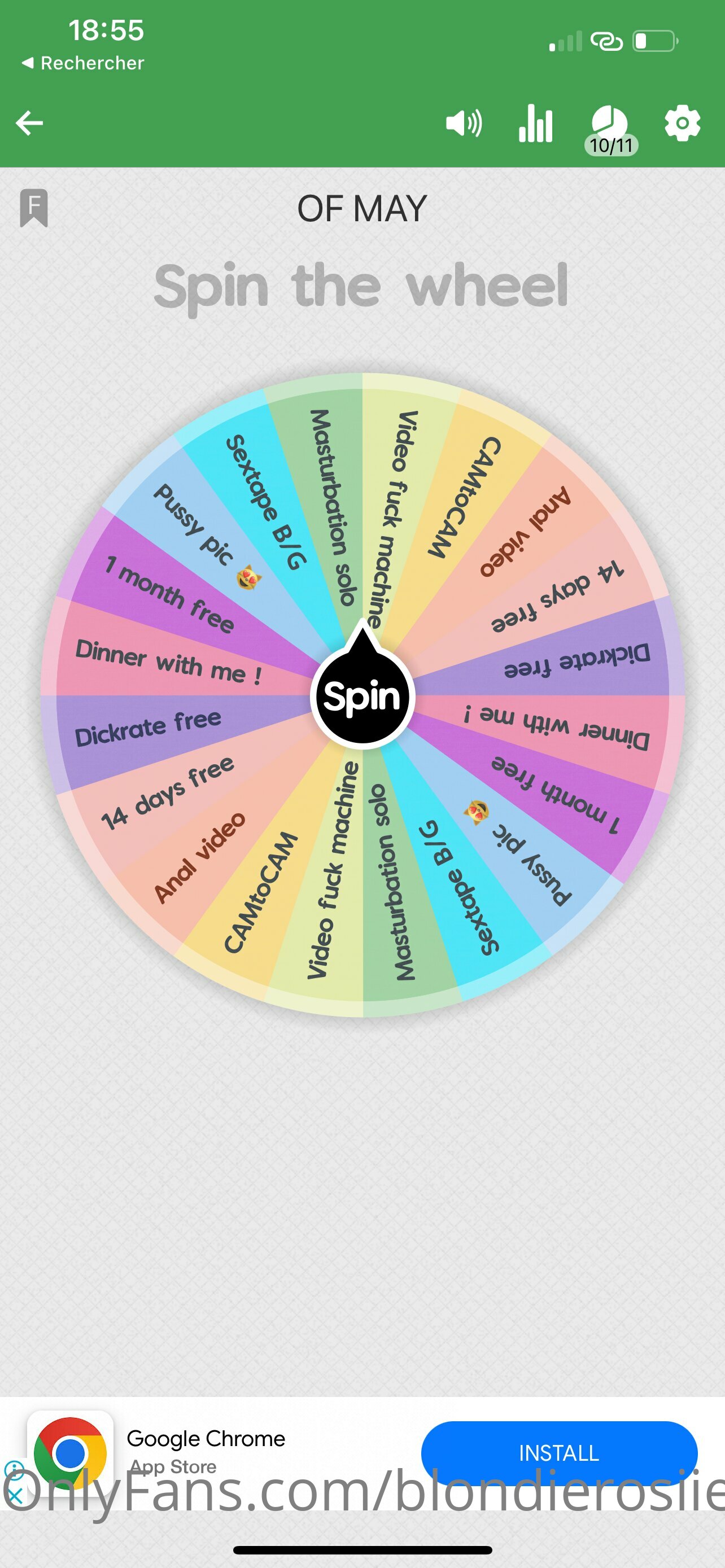Install Google Chrome from the ad
Image resolution: width=725 pixels, height=1568 pixels.
[559, 1452]
